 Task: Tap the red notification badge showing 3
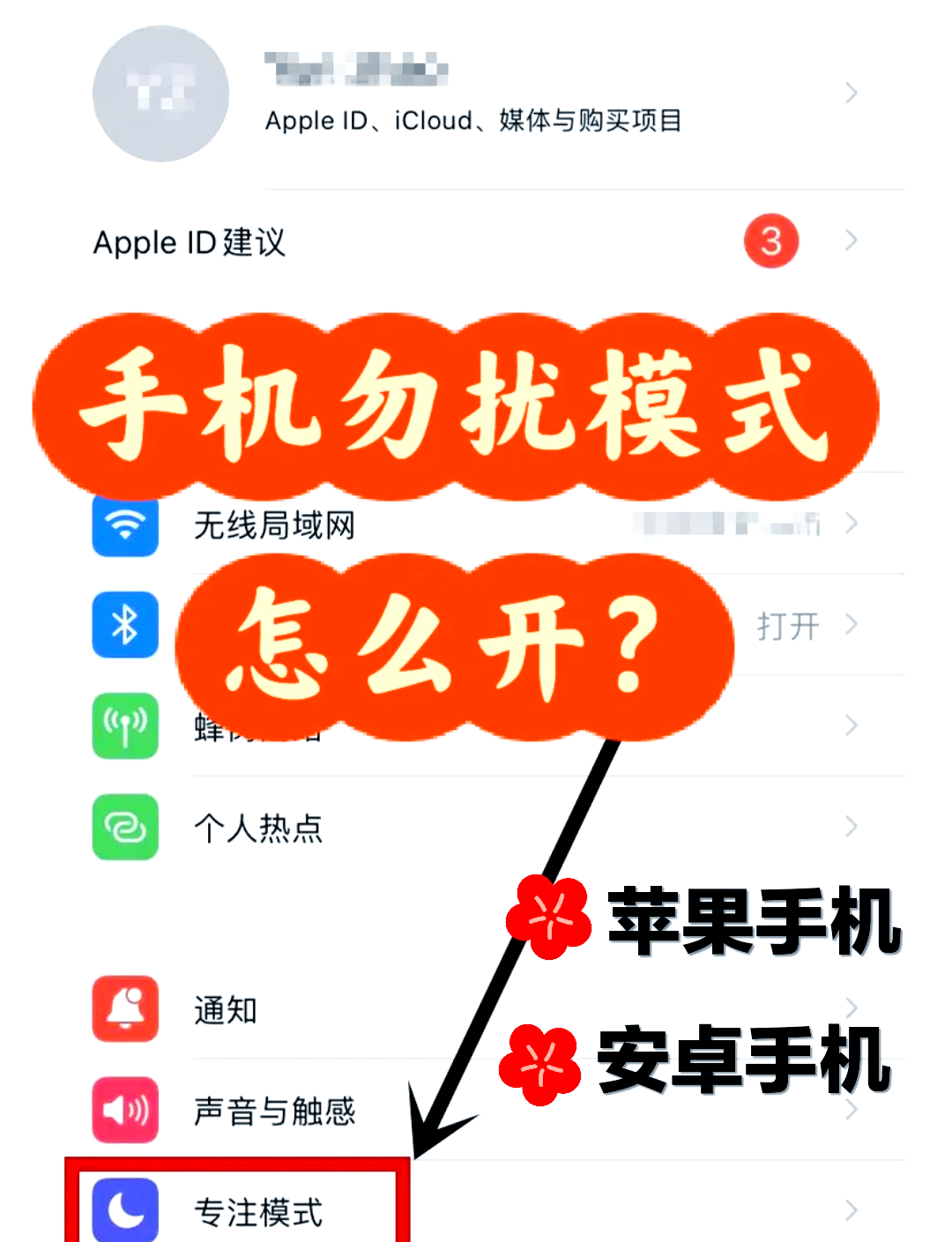771,240
